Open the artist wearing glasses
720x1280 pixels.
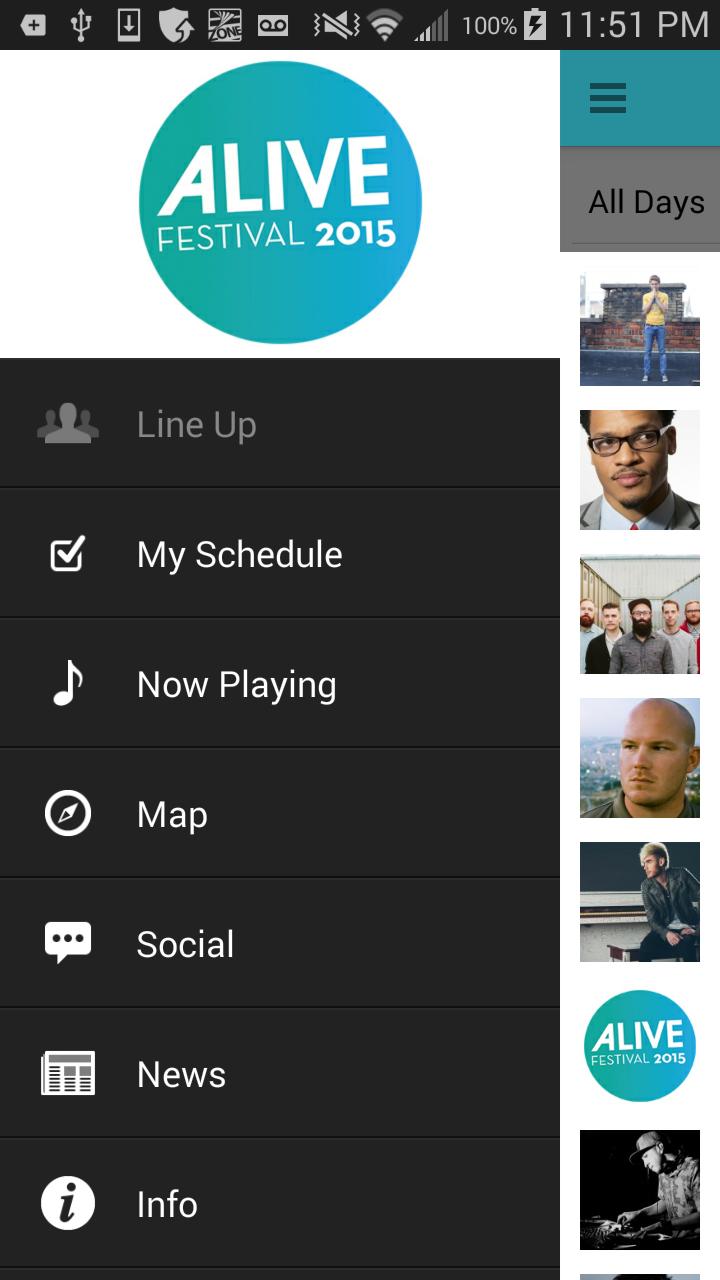640,470
